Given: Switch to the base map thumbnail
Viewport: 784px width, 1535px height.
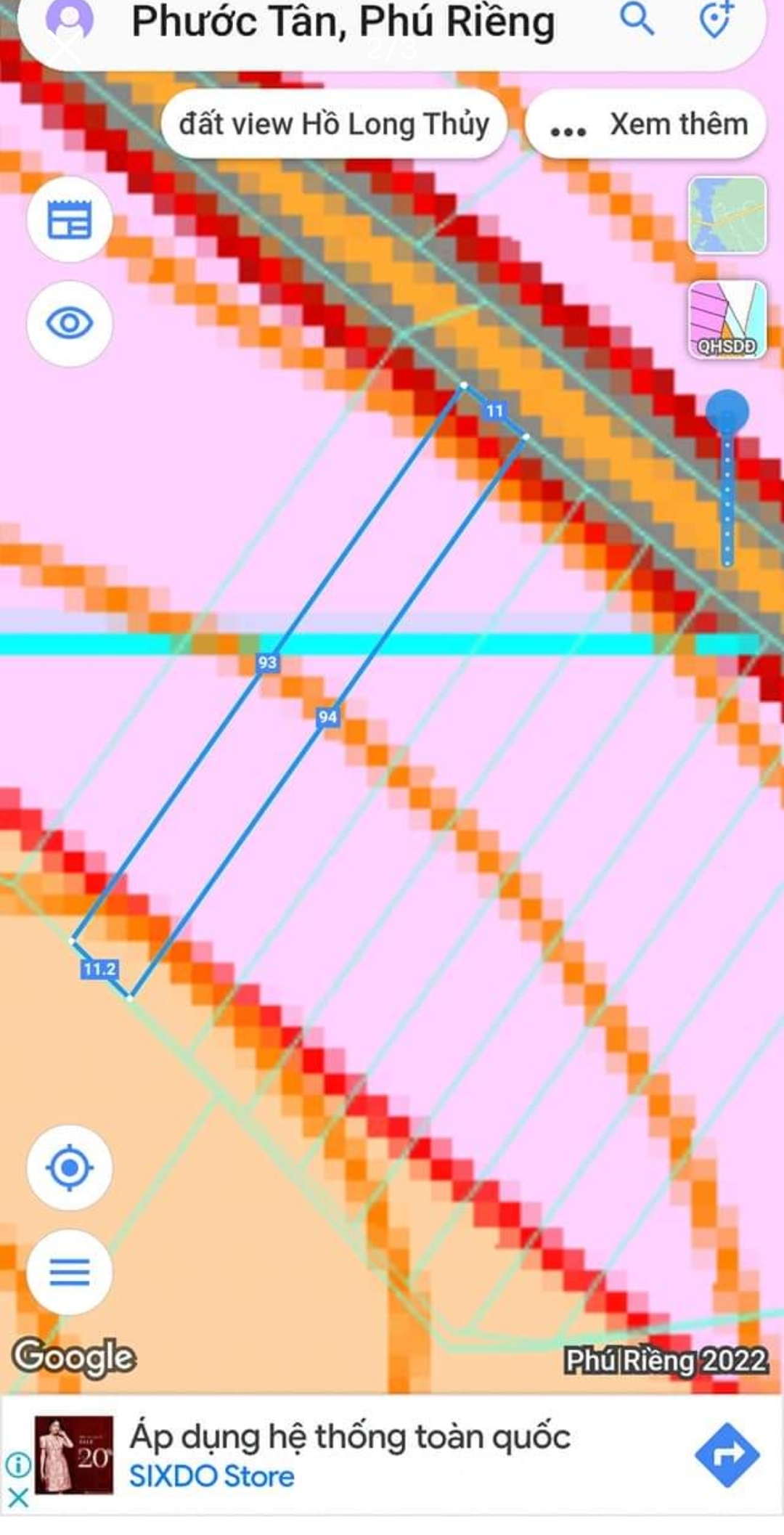Looking at the screenshot, I should pyautogui.click(x=727, y=216).
